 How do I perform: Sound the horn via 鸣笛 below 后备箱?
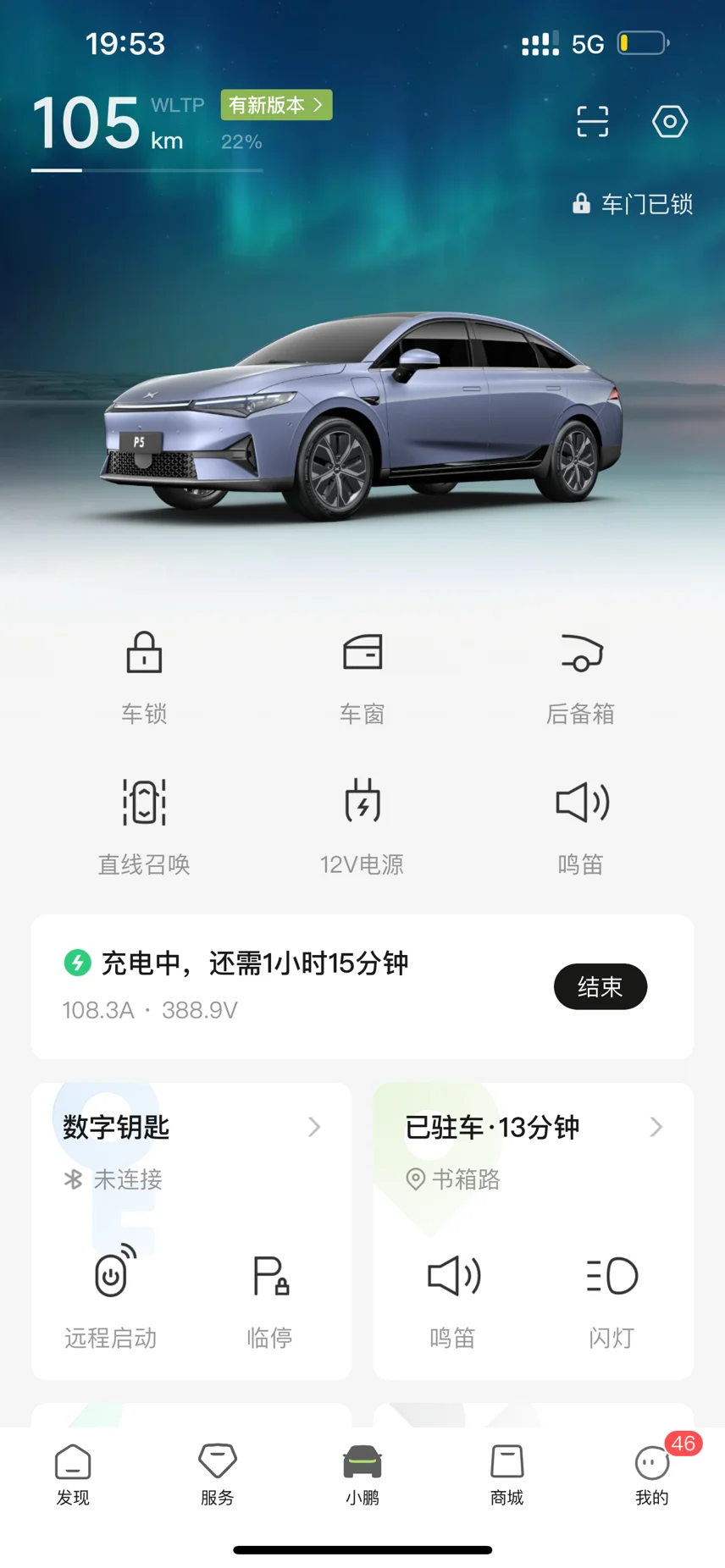tap(581, 825)
